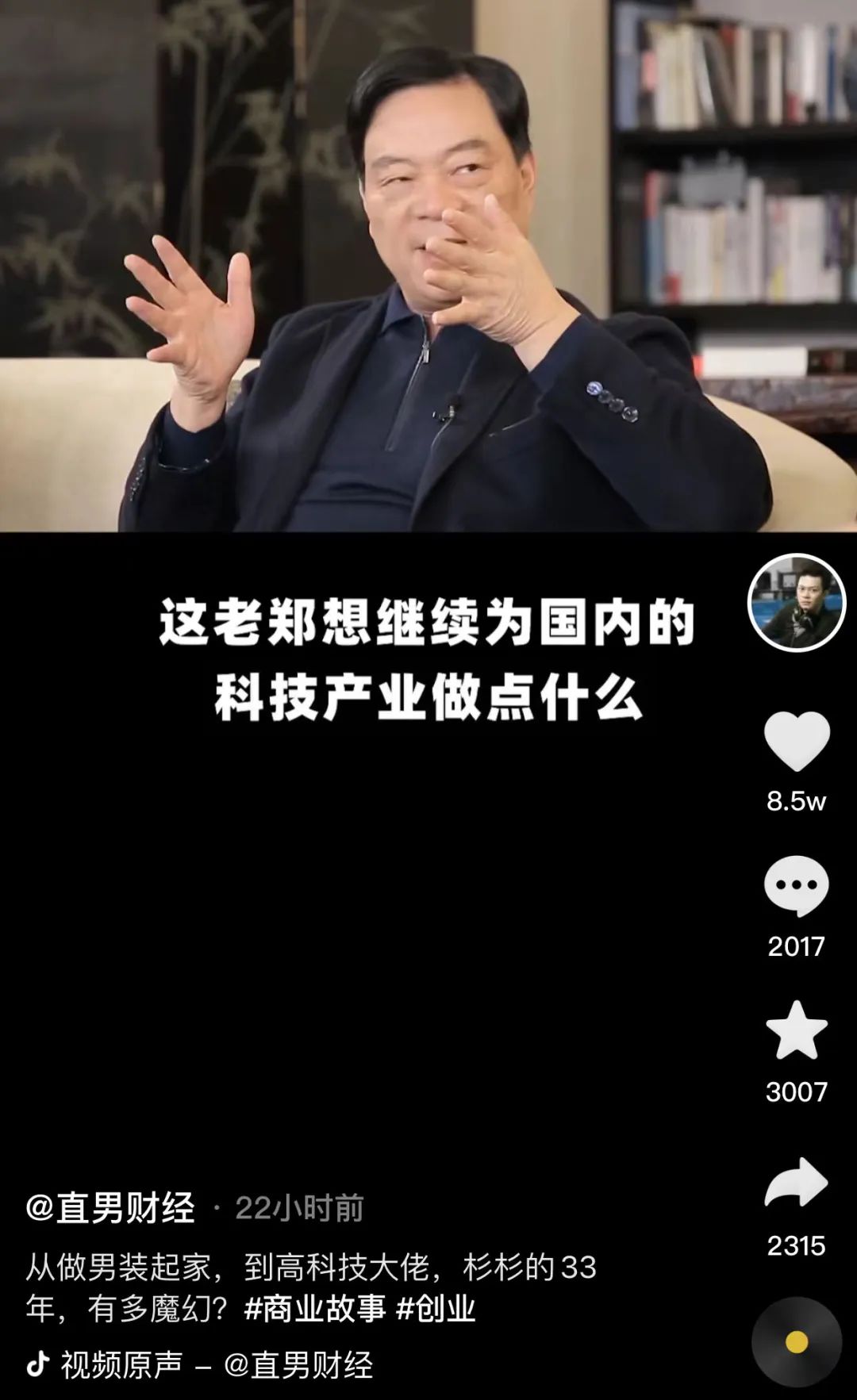The image size is (857, 1400).
Task: Like this video with the heart
Action: [x=797, y=741]
